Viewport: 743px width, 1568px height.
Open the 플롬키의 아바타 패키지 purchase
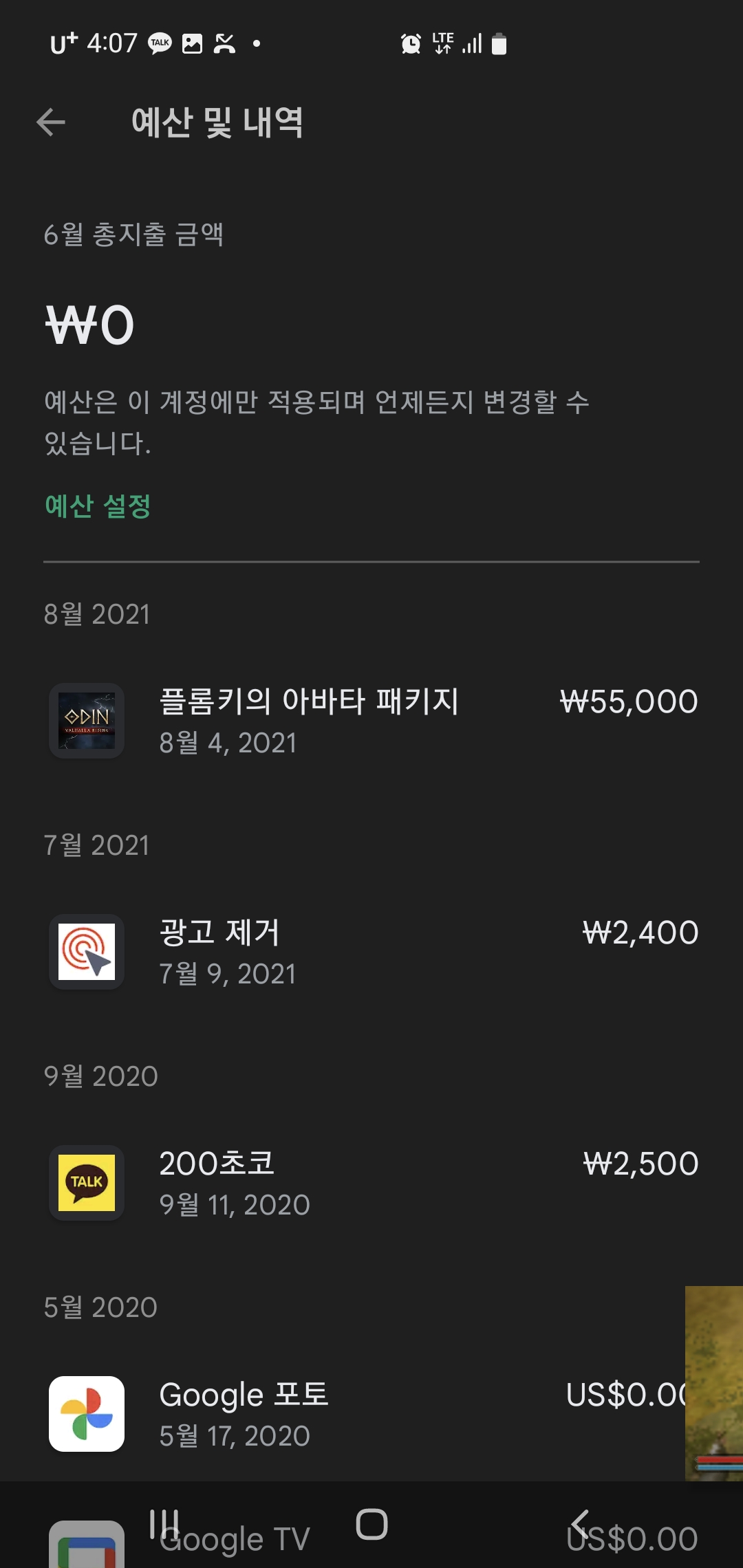(x=371, y=721)
